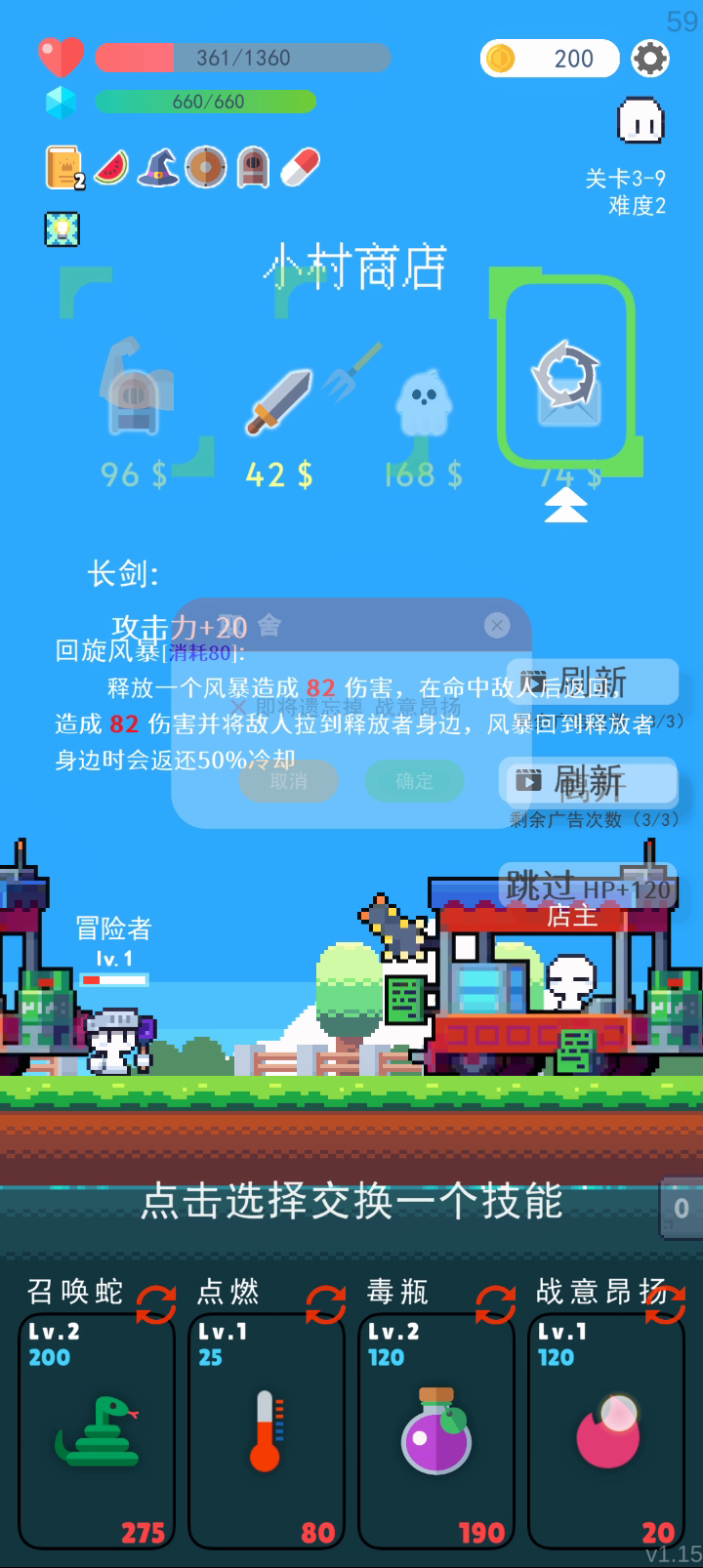Select the 召唤蛇 skill card
Viewport: 703px width, 1568px height.
(x=97, y=1431)
